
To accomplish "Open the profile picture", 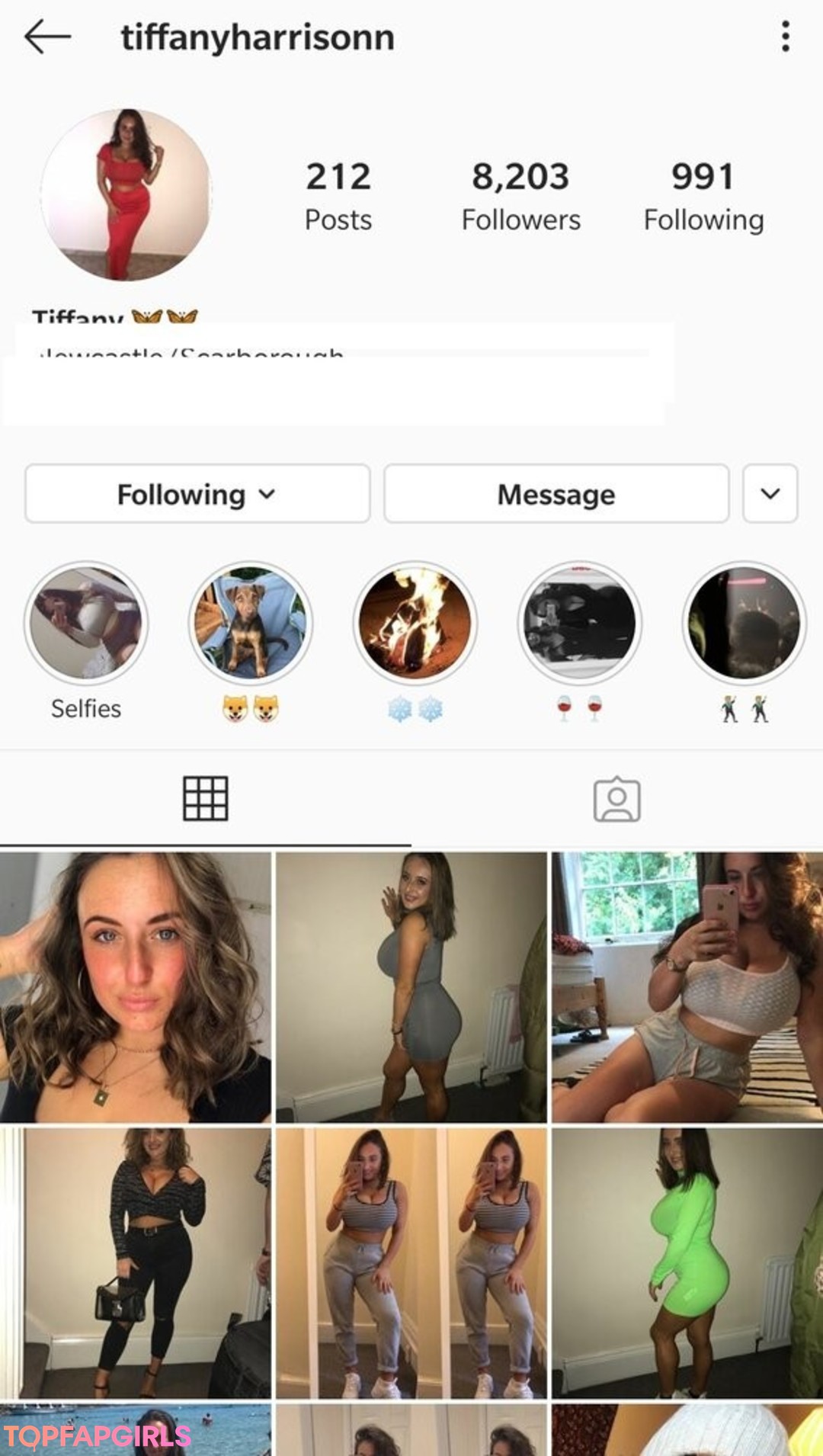I will [x=126, y=194].
